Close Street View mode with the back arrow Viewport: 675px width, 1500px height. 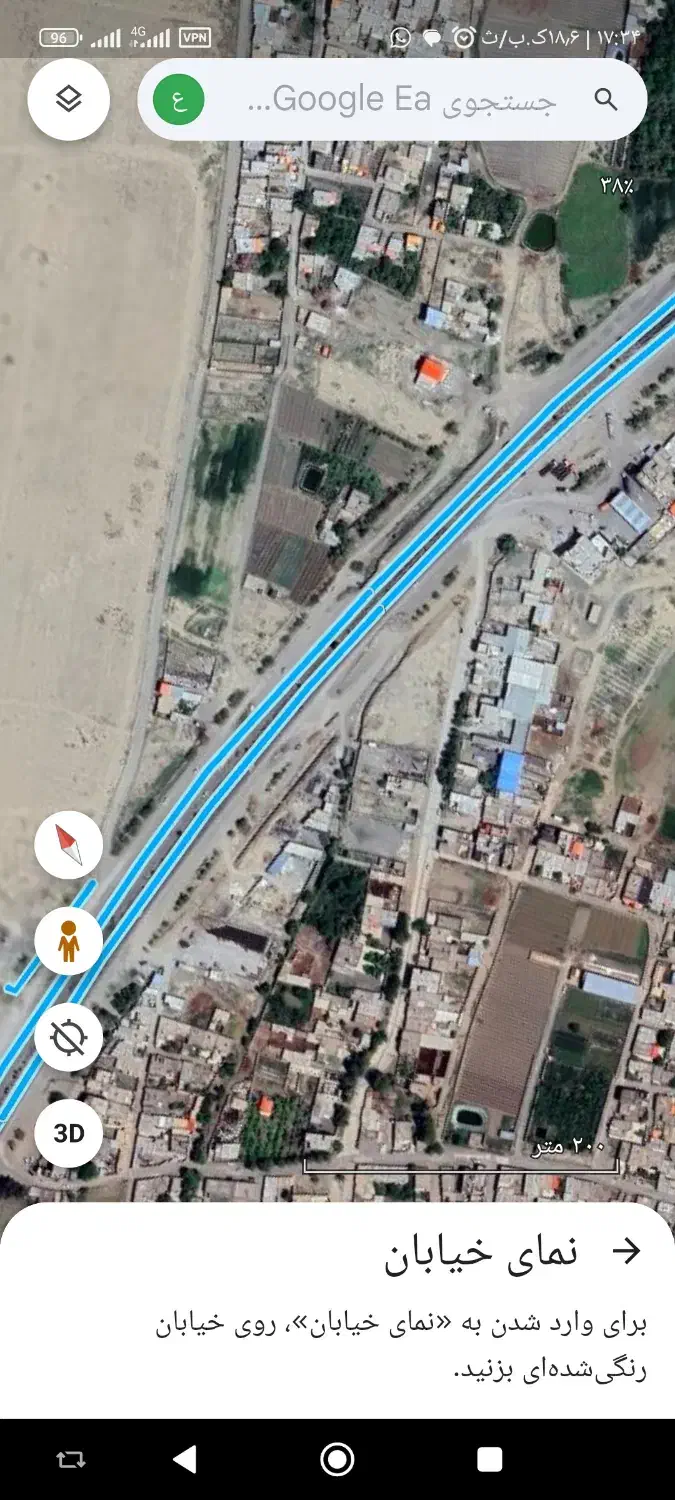[626, 1251]
